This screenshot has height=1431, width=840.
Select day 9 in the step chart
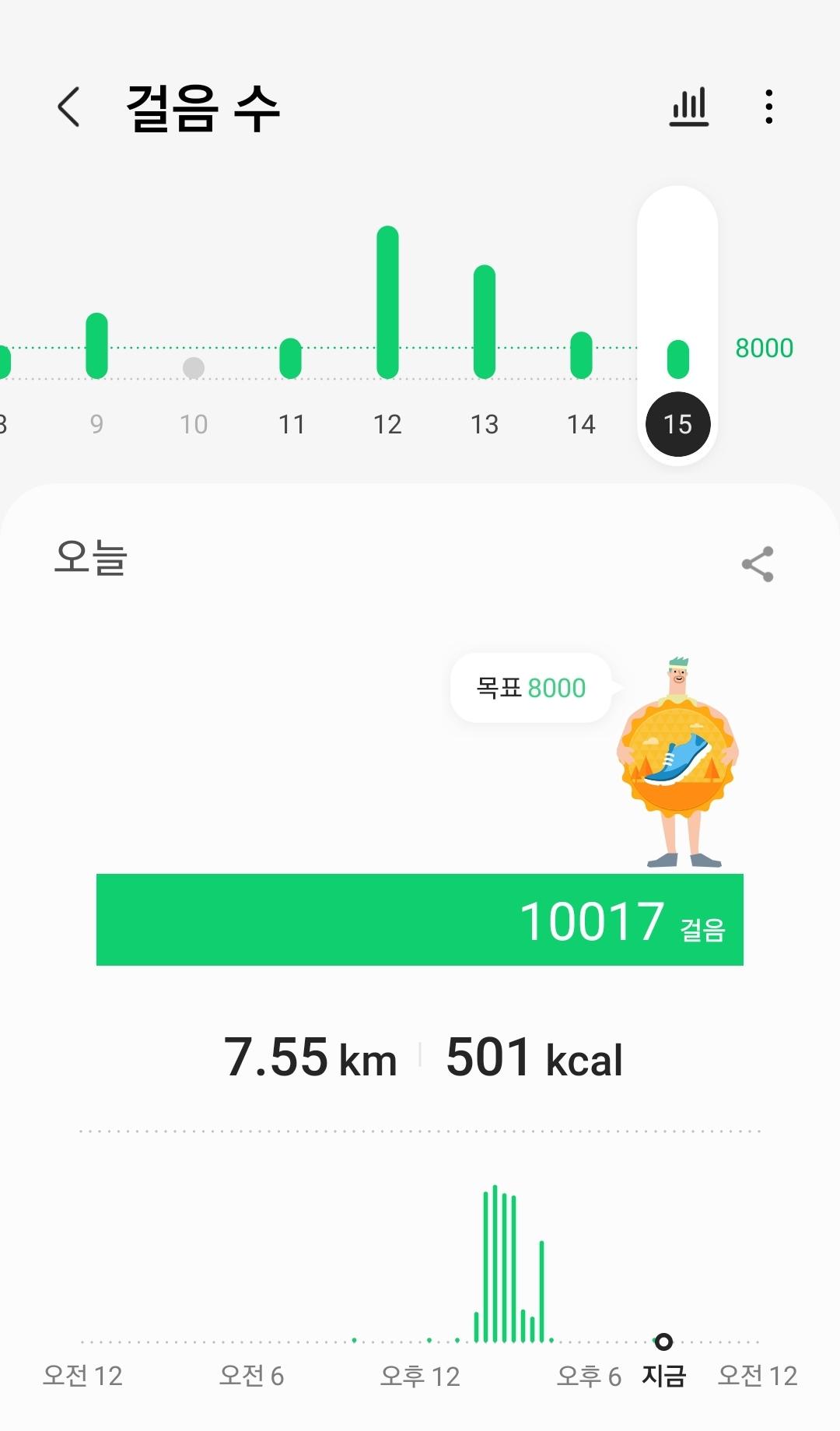coord(96,424)
